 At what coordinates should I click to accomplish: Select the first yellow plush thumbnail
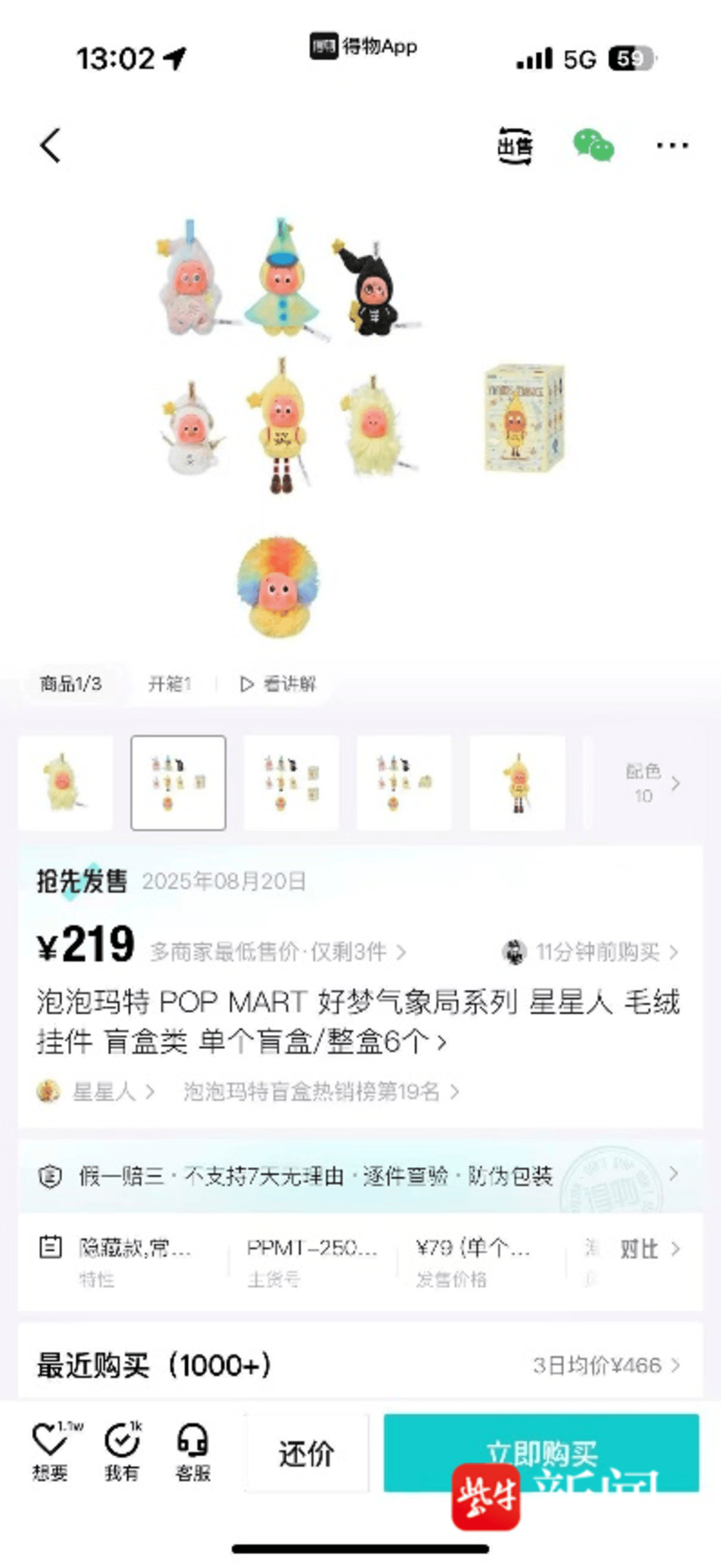tap(65, 783)
